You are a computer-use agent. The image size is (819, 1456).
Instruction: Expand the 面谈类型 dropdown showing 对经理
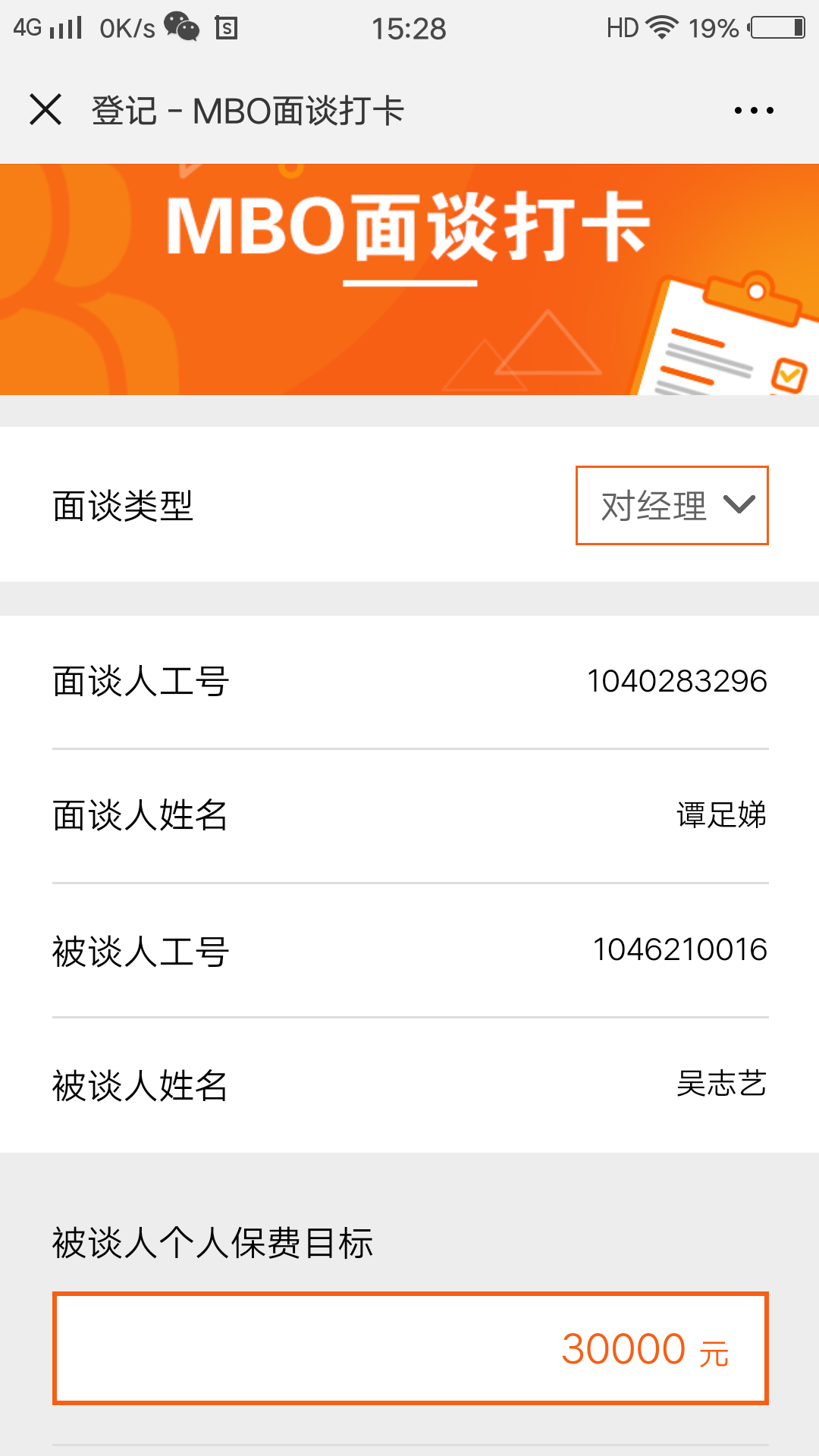click(x=672, y=505)
